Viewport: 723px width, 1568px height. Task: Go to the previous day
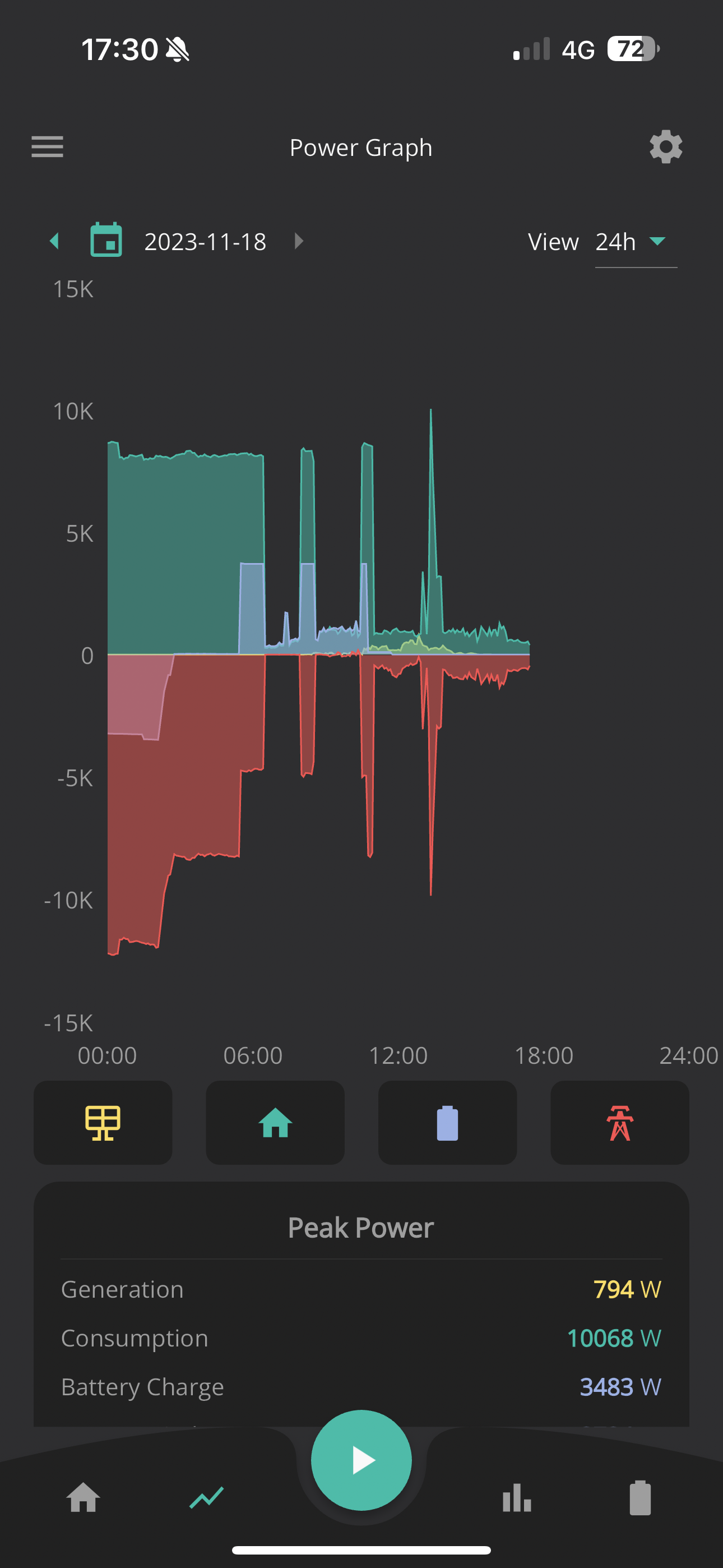pos(55,241)
